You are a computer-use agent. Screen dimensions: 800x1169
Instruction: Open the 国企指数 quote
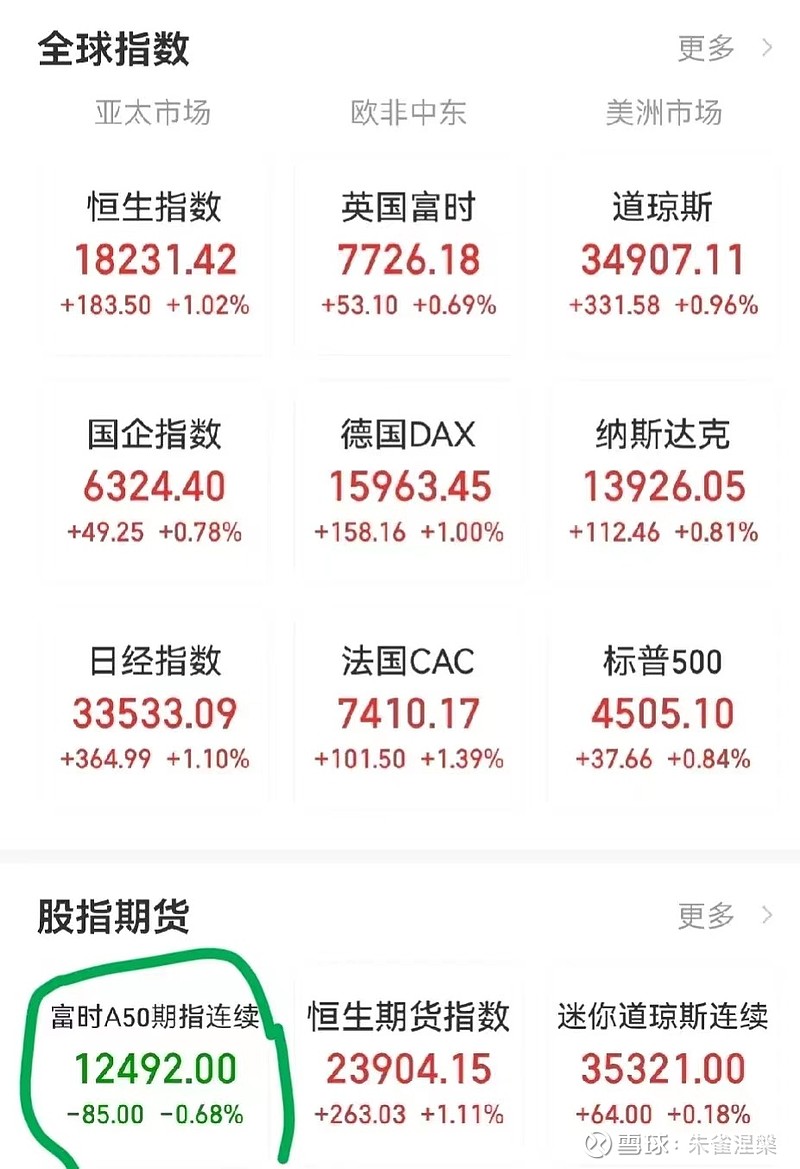click(152, 480)
